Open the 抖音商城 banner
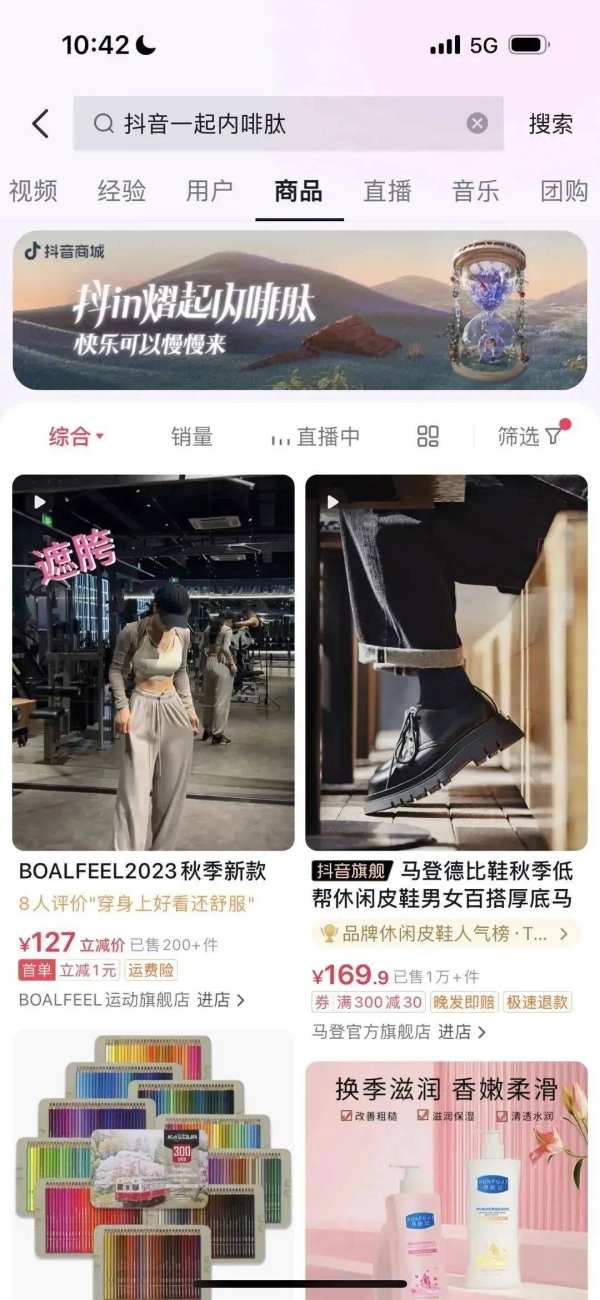The width and height of the screenshot is (600, 1300). click(x=300, y=310)
